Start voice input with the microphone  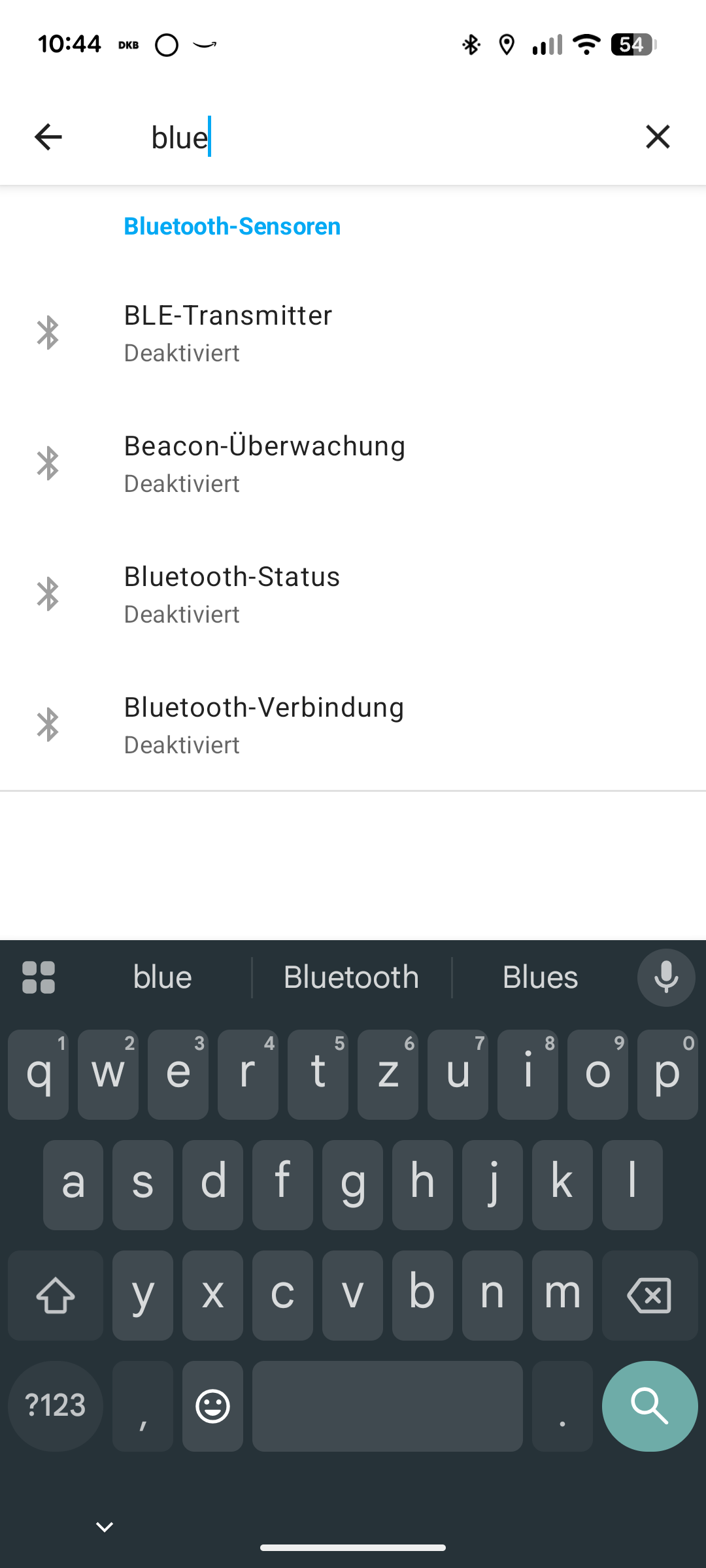tap(666, 977)
